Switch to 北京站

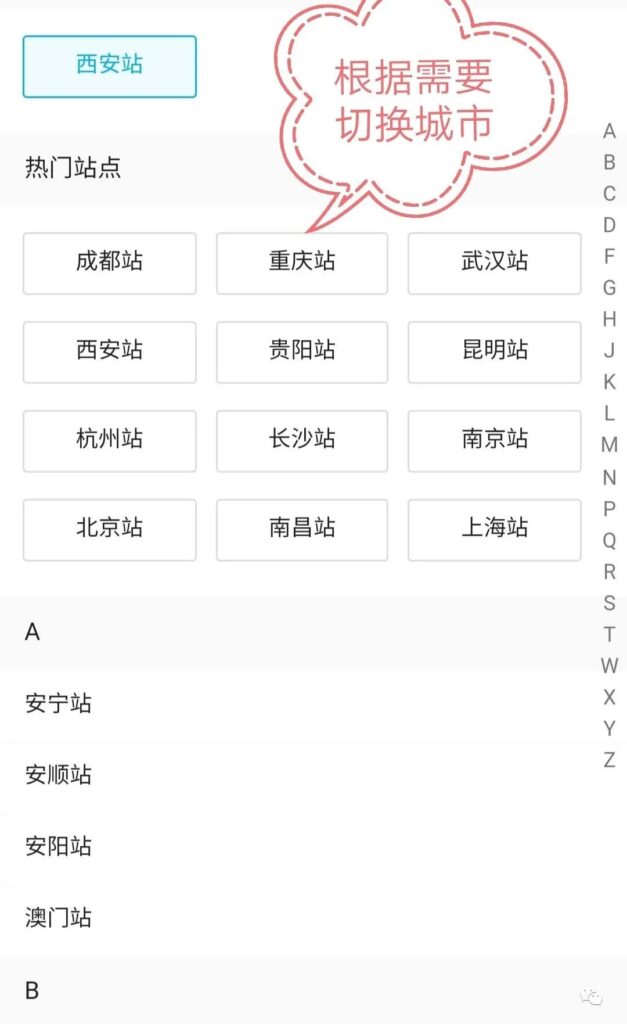(x=110, y=530)
